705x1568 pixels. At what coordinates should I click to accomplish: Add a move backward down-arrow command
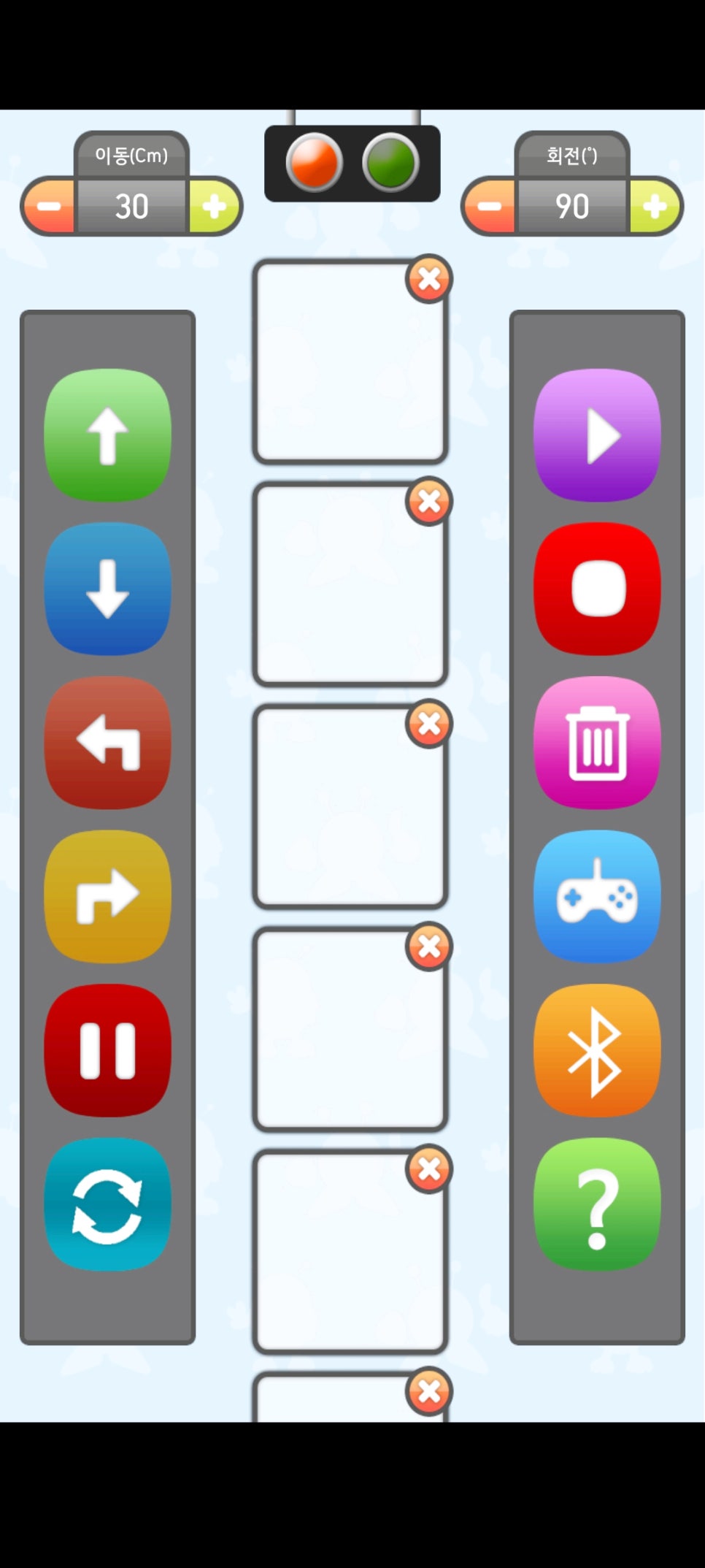(108, 589)
